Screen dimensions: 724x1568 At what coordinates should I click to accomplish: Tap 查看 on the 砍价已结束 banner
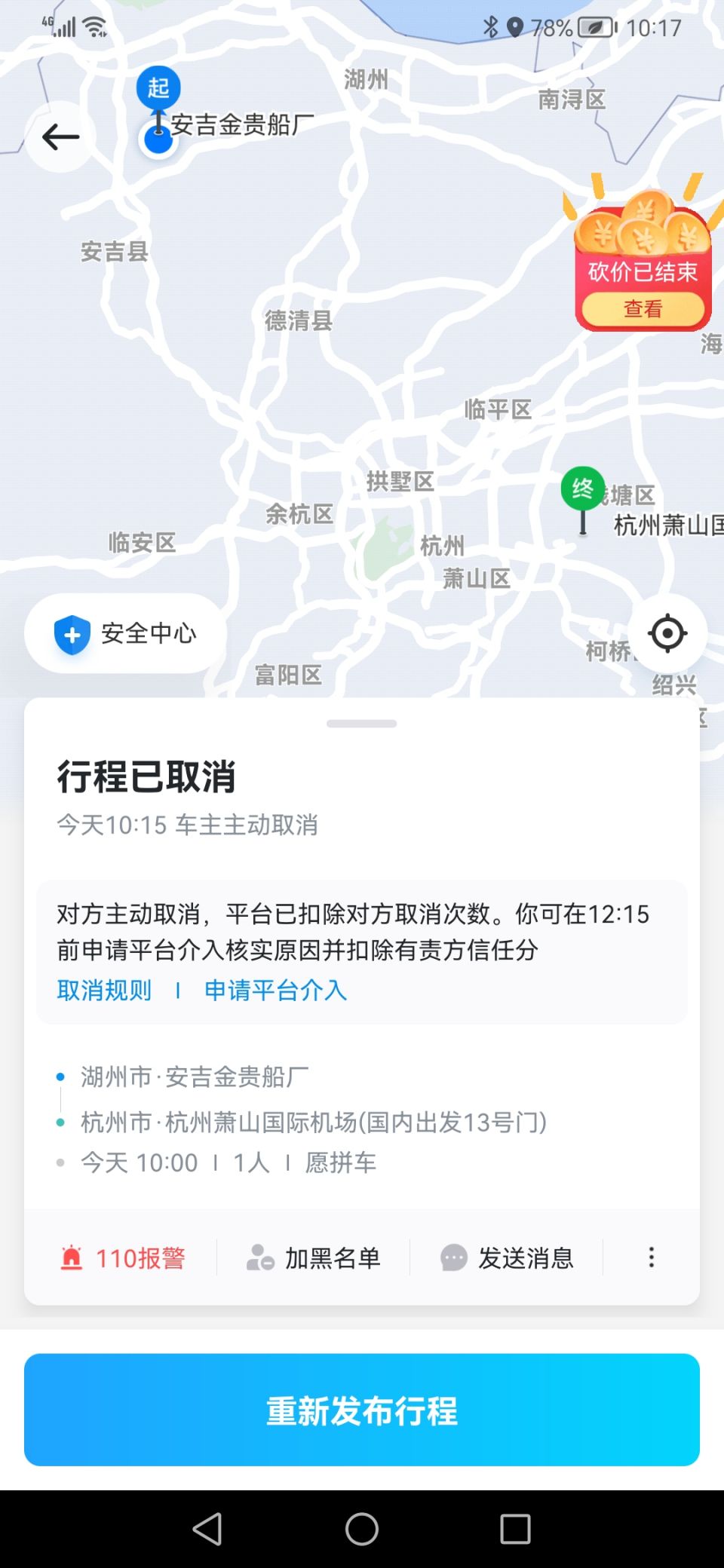point(643,308)
